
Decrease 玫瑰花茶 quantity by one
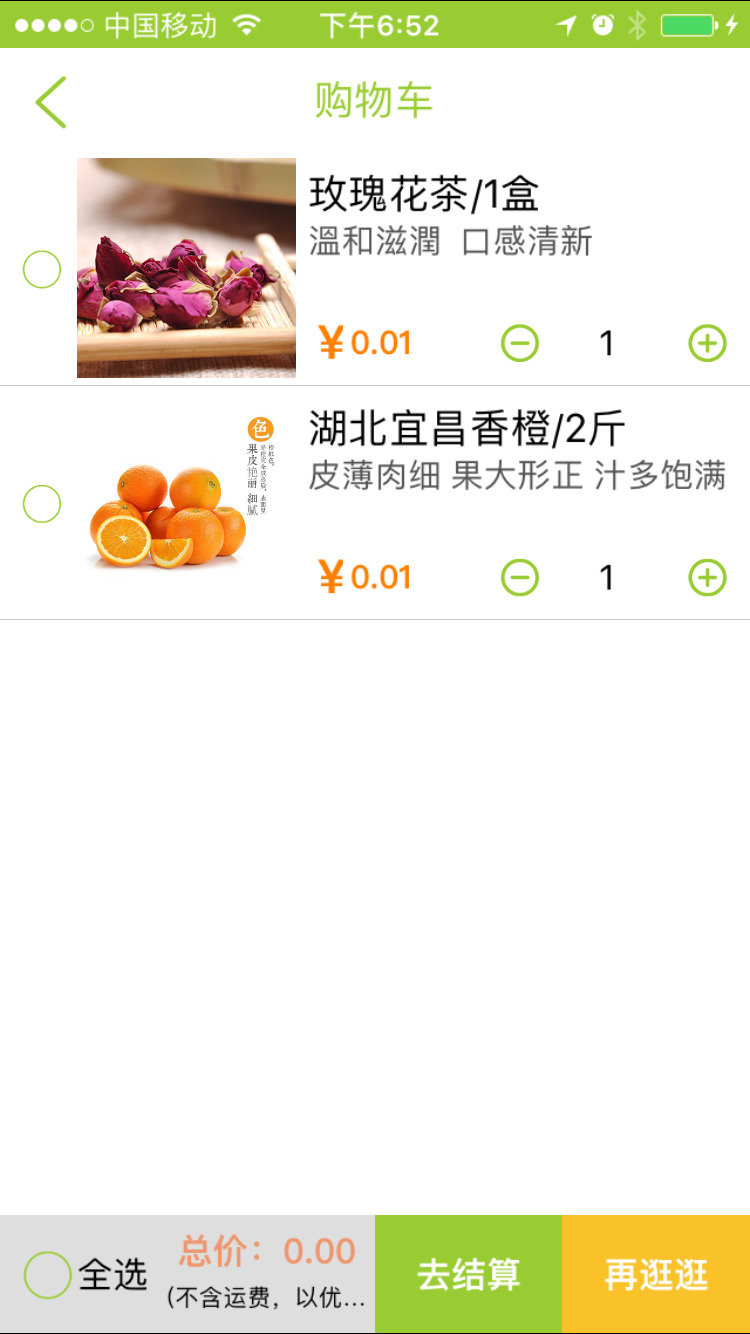coord(519,343)
